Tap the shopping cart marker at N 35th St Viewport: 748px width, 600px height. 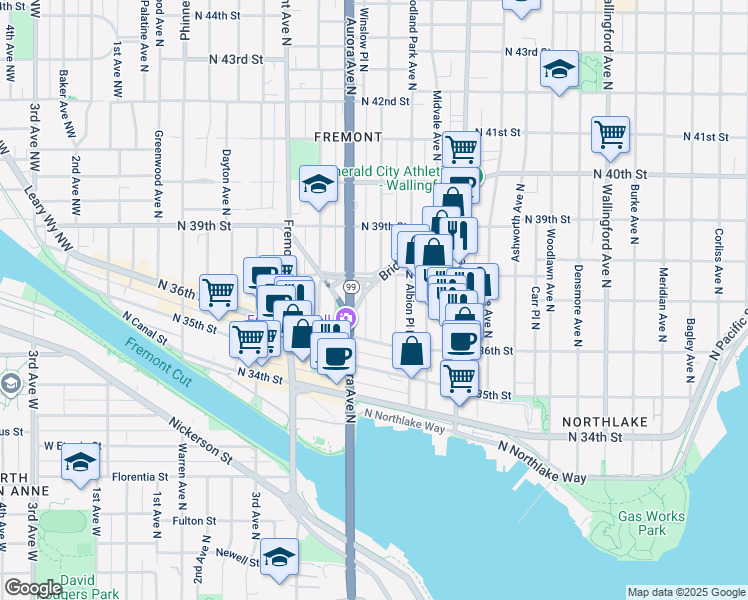(460, 379)
